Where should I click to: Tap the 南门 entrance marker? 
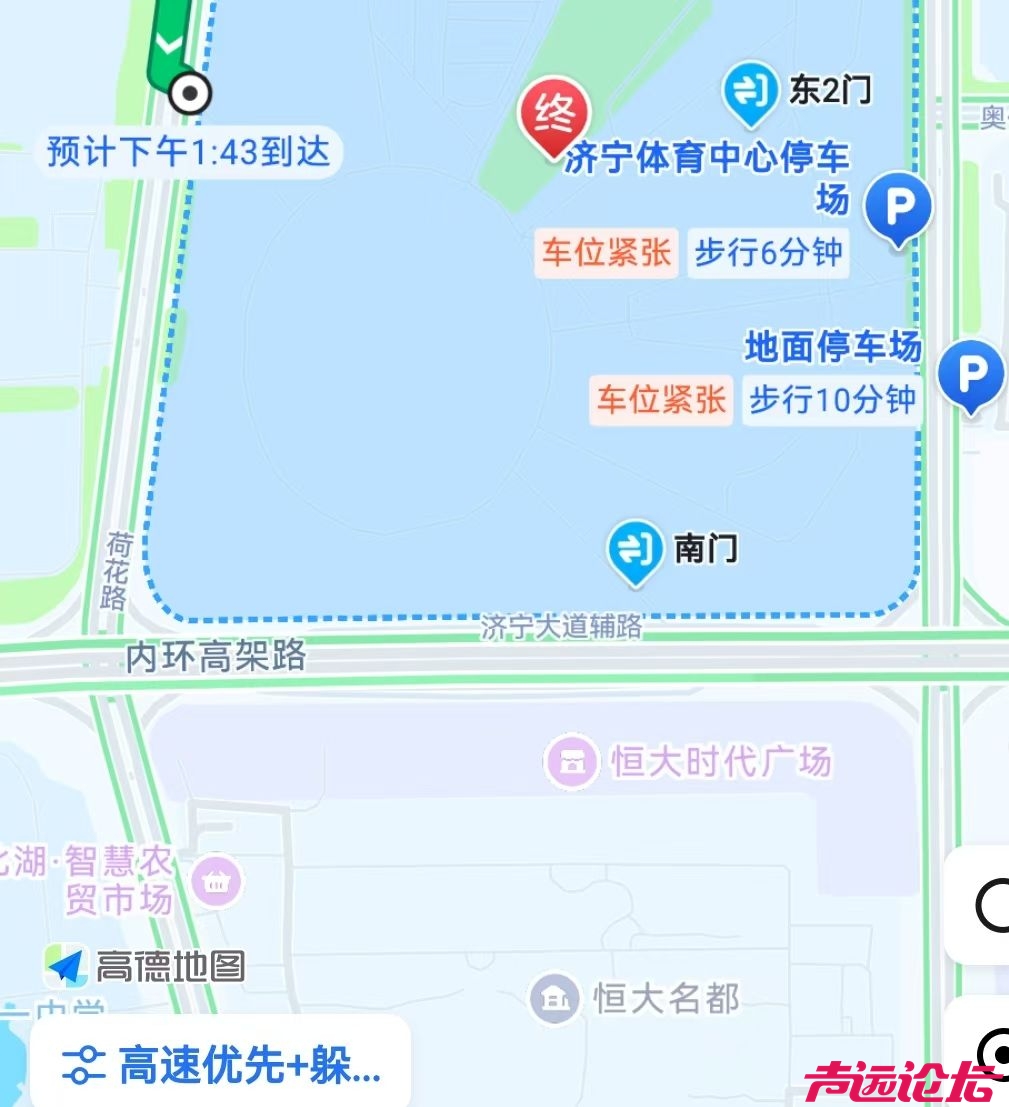pos(635,550)
